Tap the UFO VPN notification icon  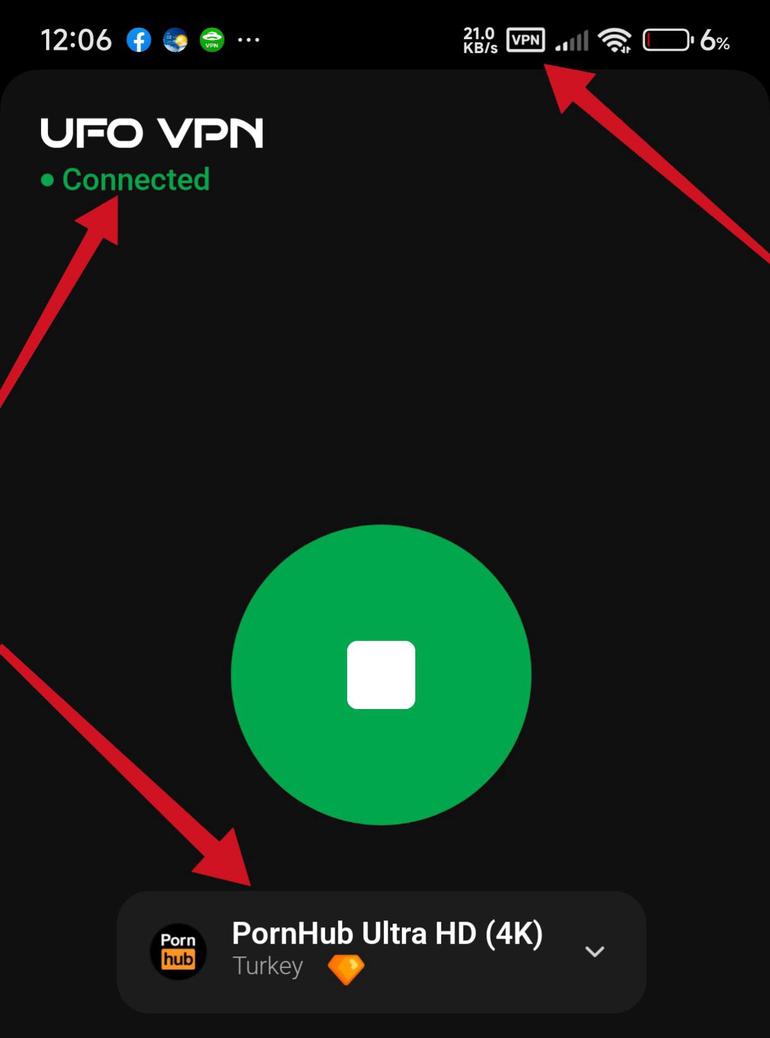(x=211, y=40)
